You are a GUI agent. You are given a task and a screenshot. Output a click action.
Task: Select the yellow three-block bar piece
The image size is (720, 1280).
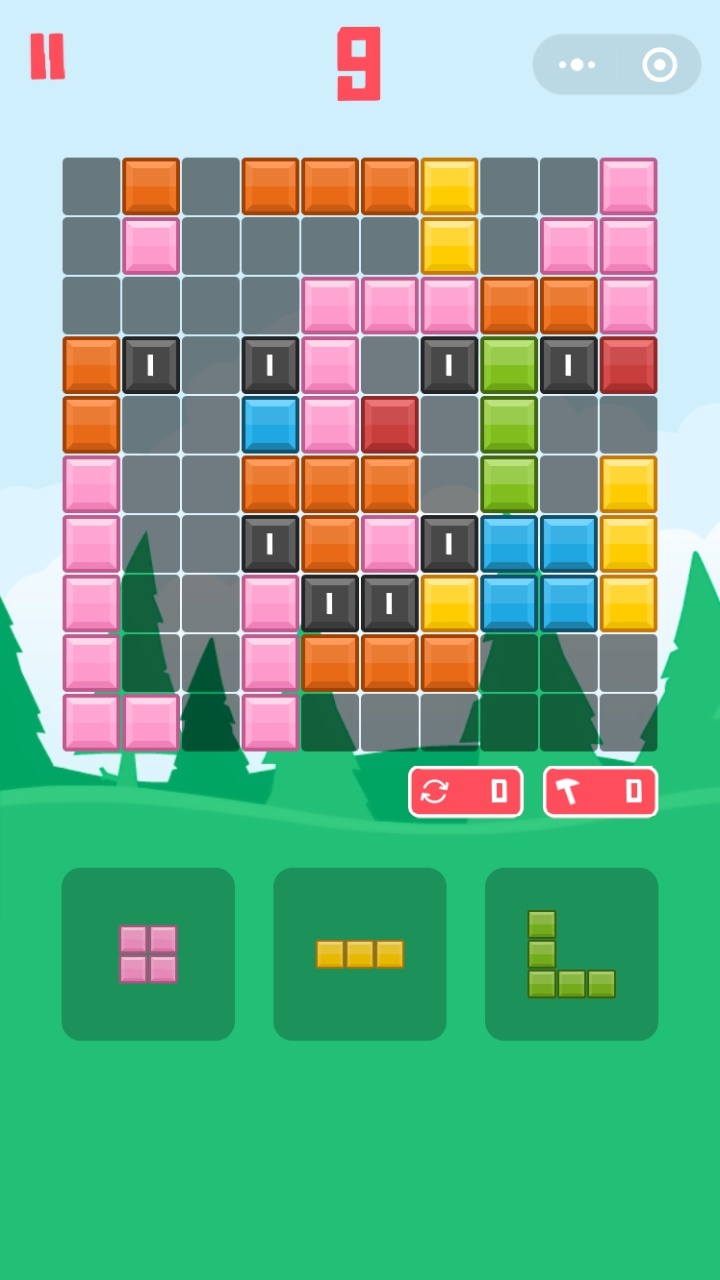(360, 954)
